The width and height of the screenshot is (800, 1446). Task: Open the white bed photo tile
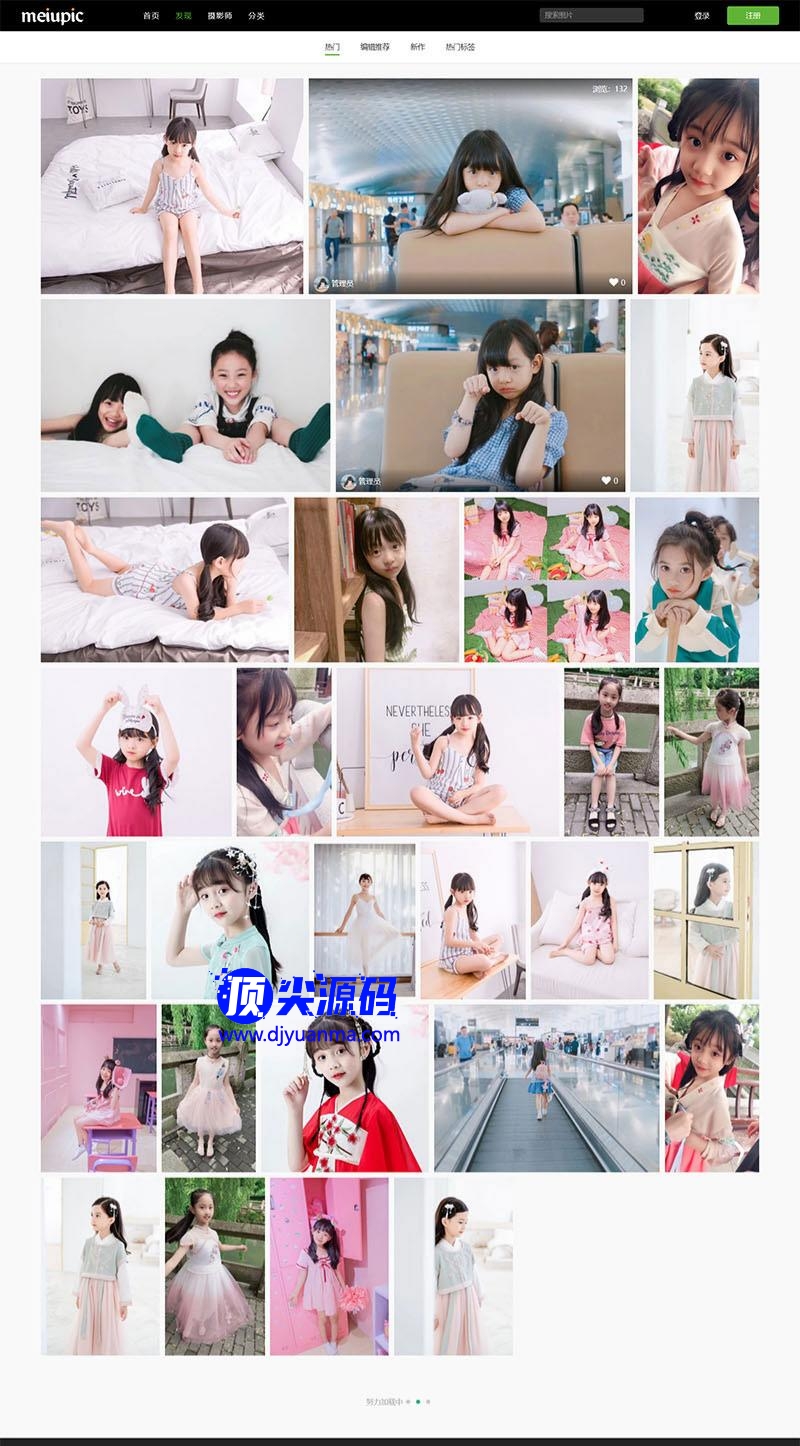point(171,186)
